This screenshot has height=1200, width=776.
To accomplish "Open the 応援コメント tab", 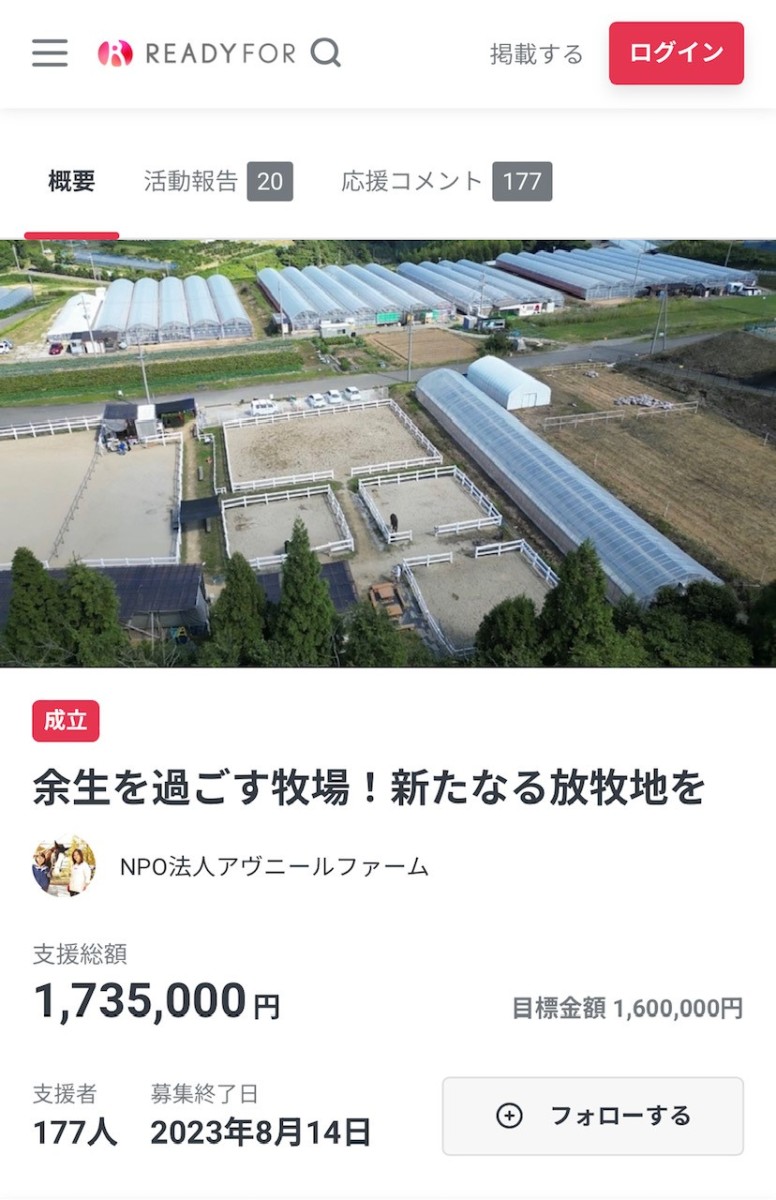I will (x=446, y=182).
